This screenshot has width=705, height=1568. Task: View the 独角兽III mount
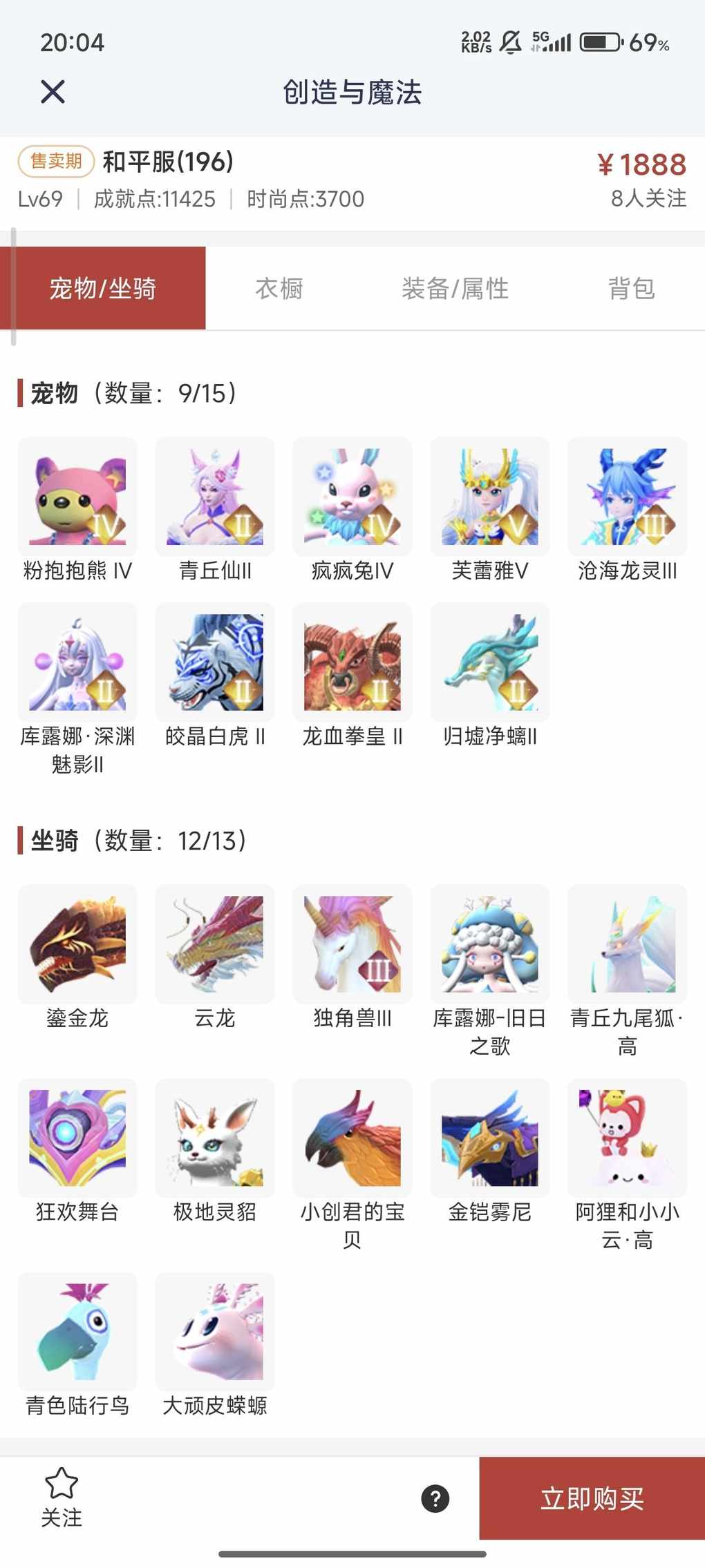(x=352, y=944)
